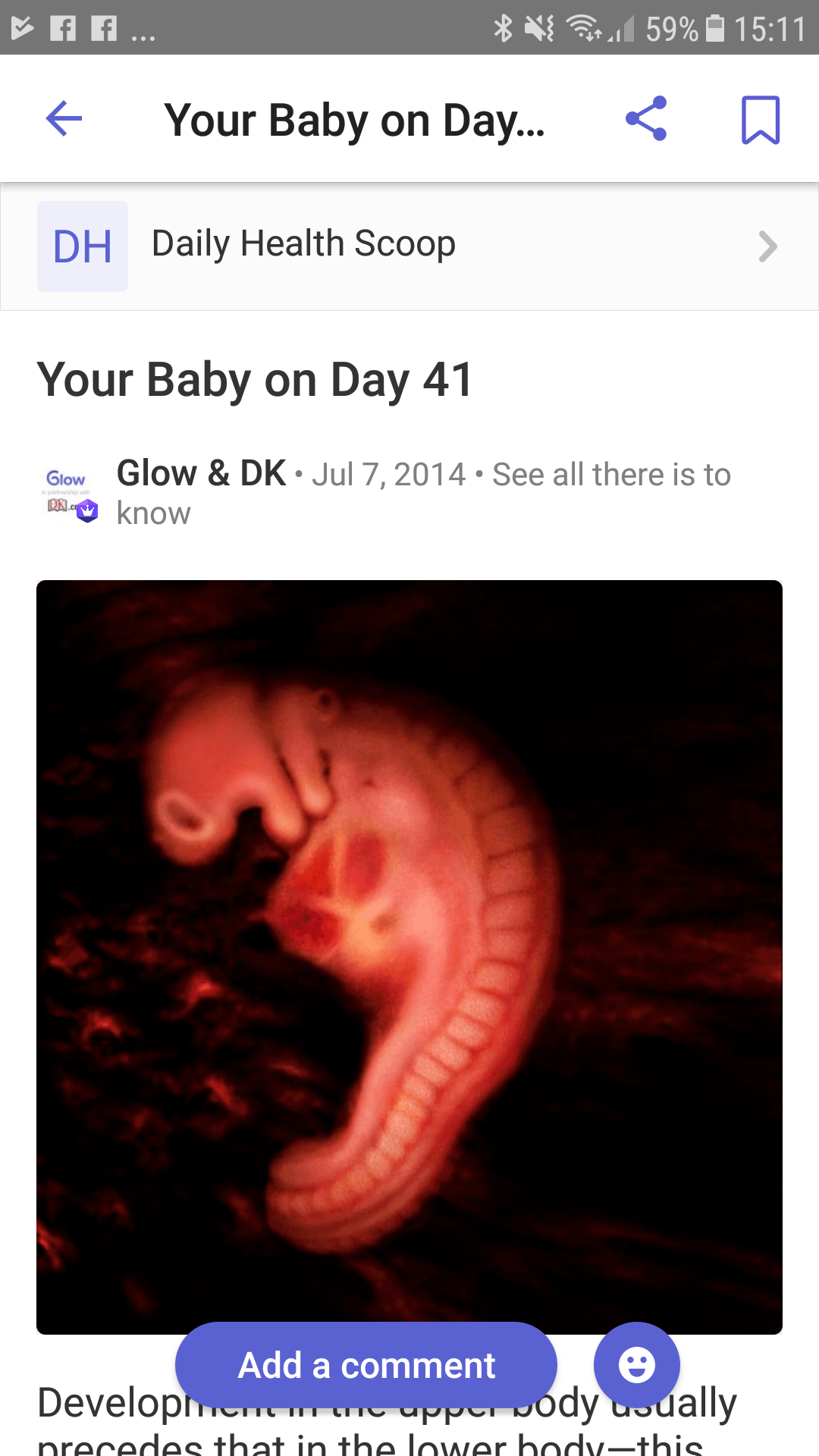Viewport: 819px width, 1456px height.
Task: Bookmark this article
Action: point(760,120)
